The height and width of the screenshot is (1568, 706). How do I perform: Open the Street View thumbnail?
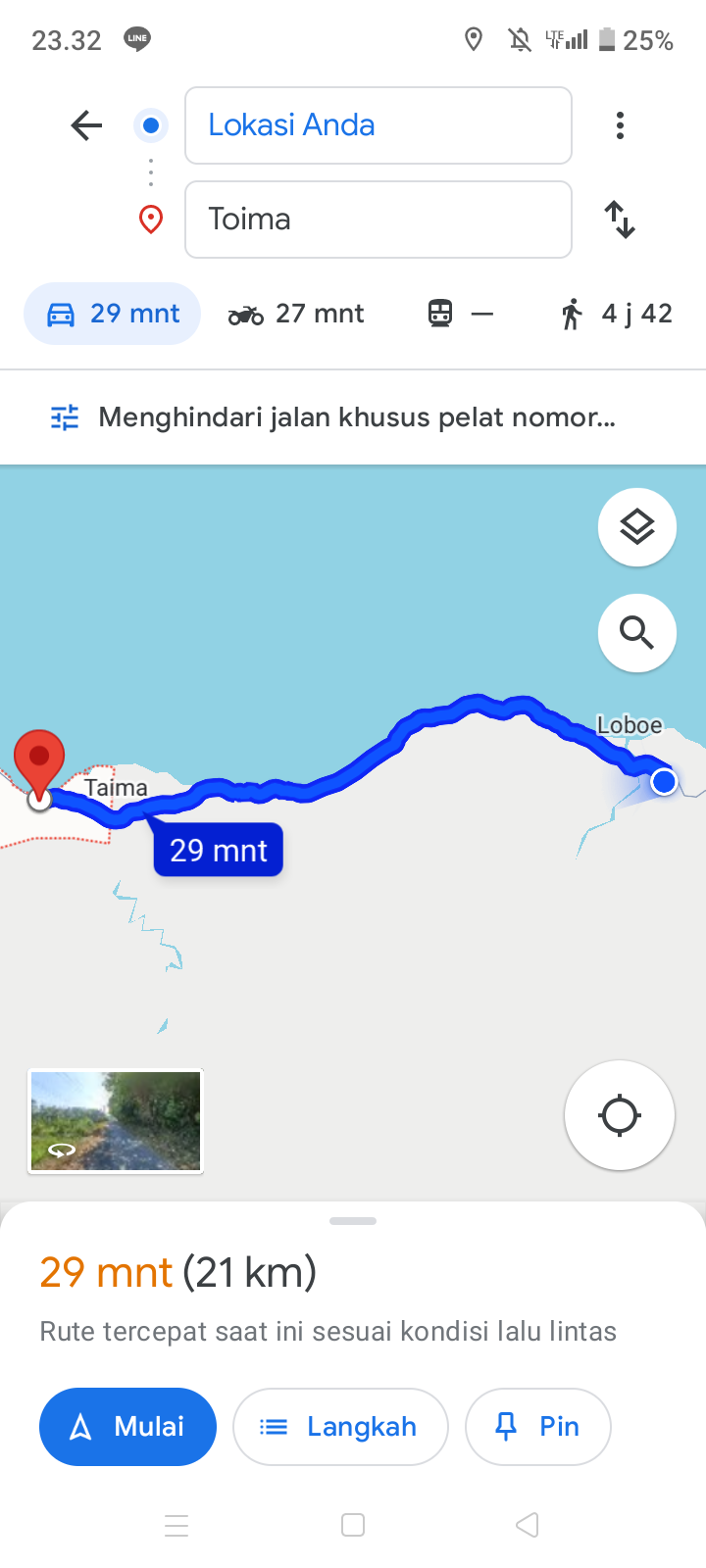116,1121
